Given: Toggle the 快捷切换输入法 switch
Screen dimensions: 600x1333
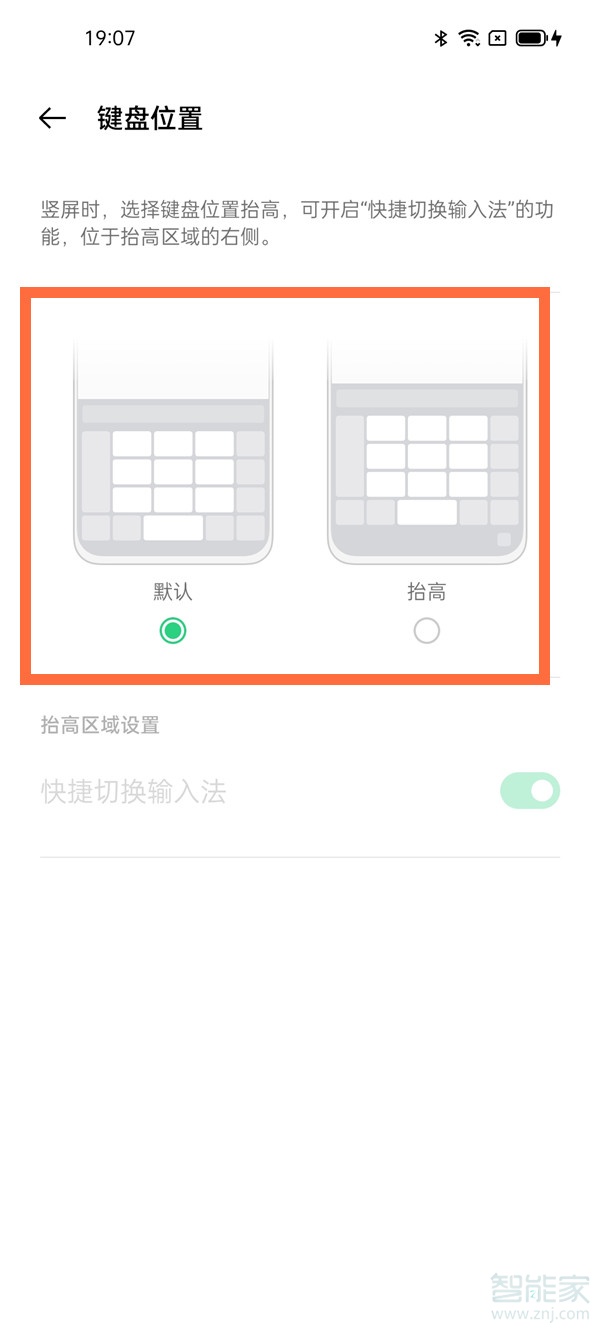Looking at the screenshot, I should (x=529, y=791).
